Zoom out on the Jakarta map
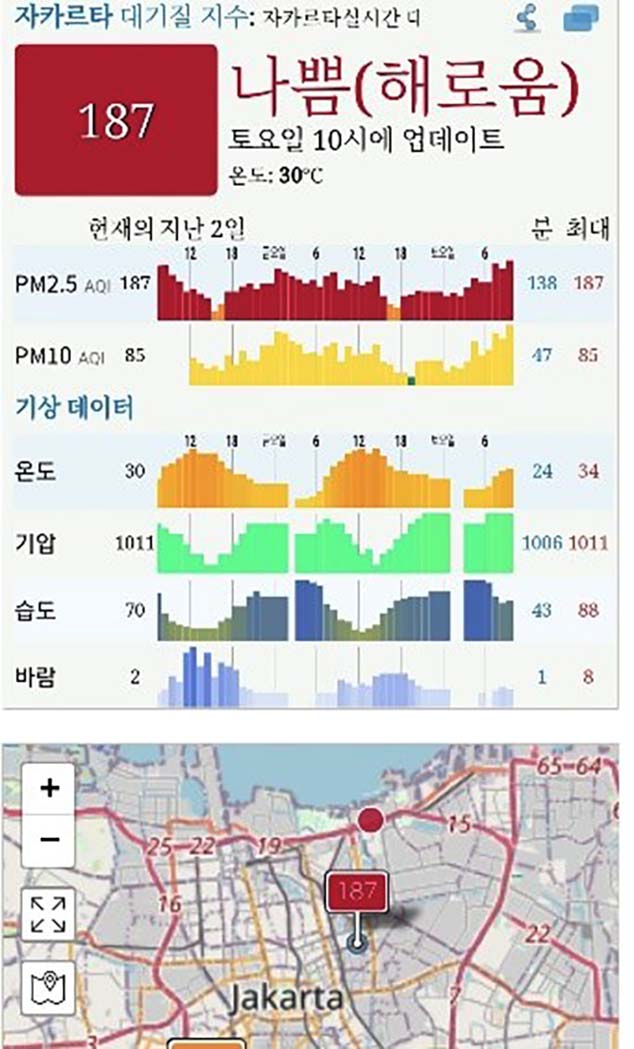Image resolution: width=634 pixels, height=1049 pixels. click(49, 838)
